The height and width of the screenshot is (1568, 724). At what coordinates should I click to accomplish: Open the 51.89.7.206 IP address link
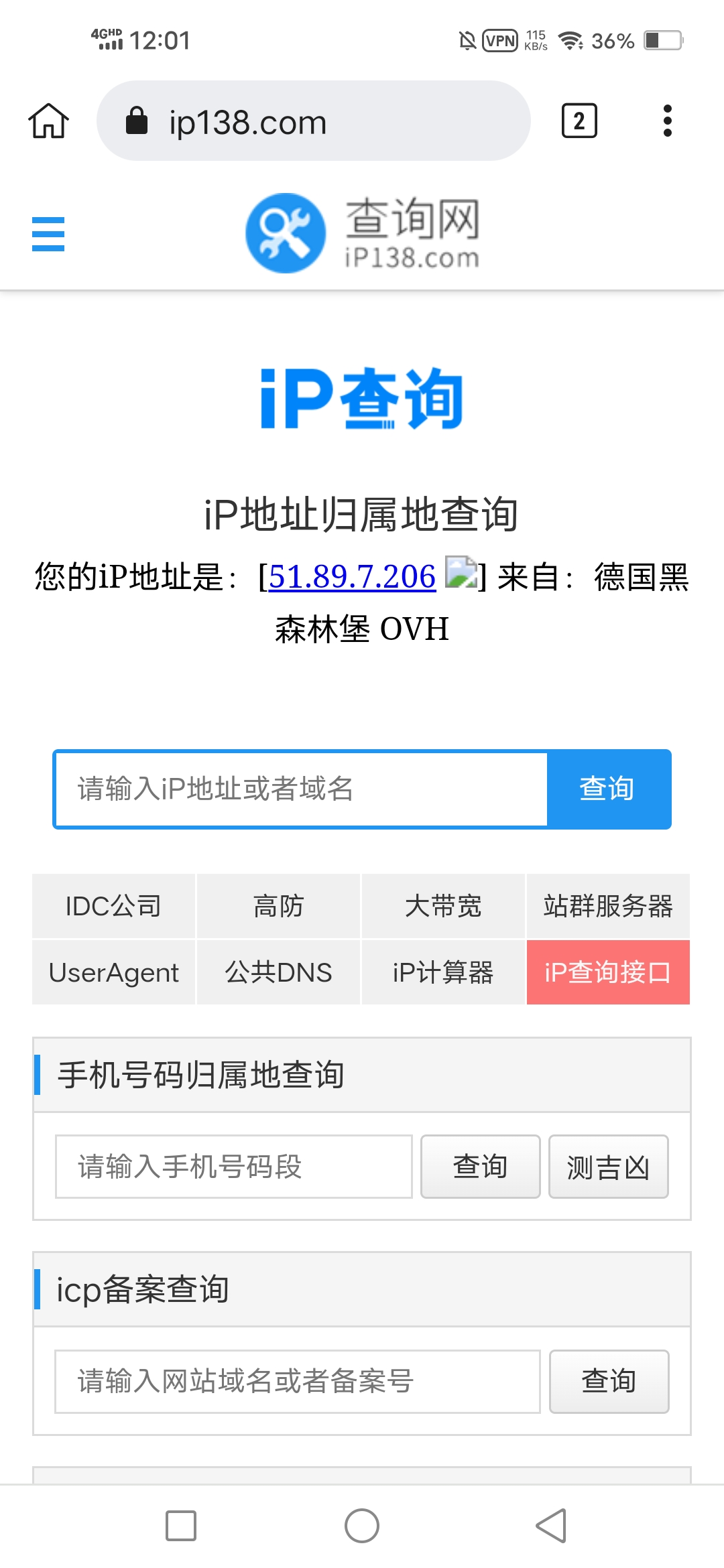[x=352, y=576]
